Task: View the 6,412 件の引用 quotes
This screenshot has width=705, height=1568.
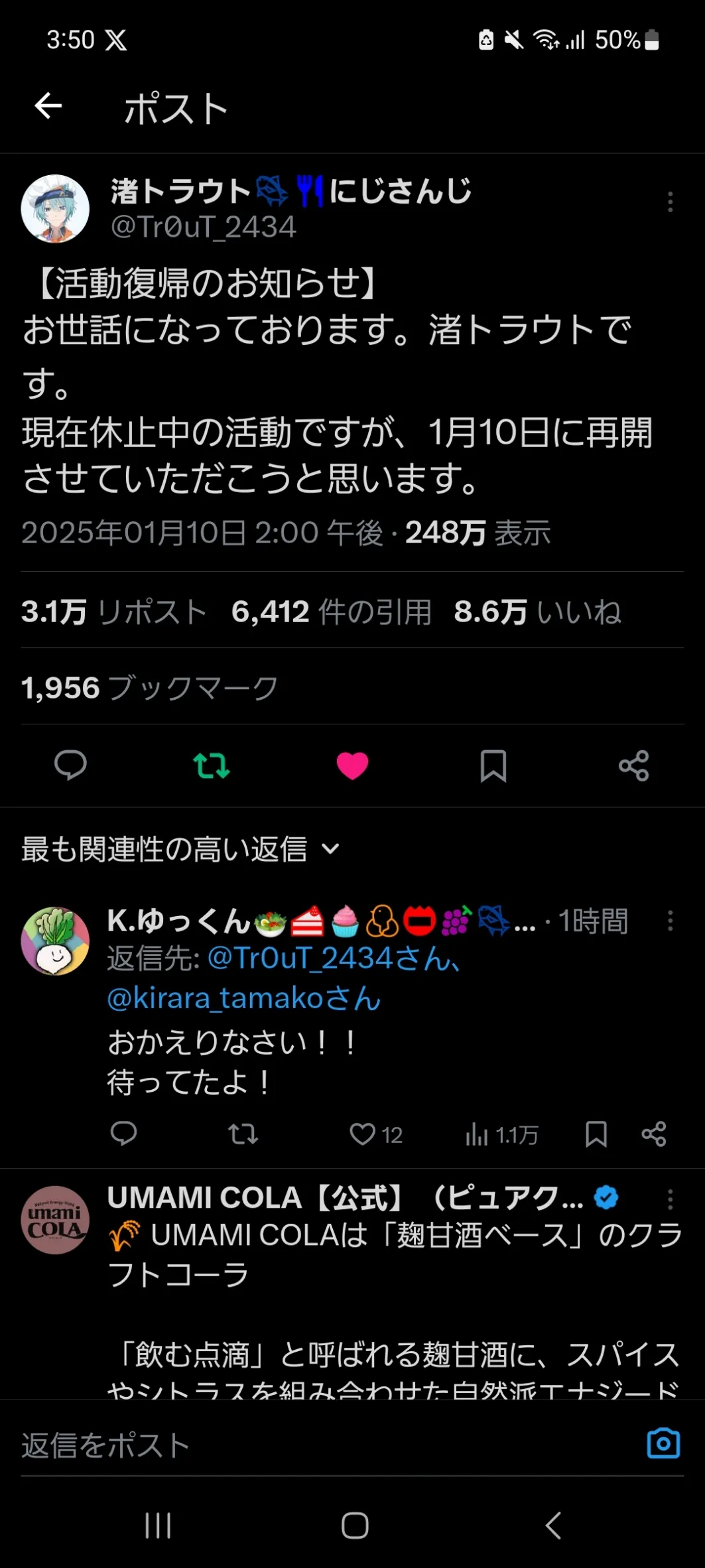Action: [332, 612]
